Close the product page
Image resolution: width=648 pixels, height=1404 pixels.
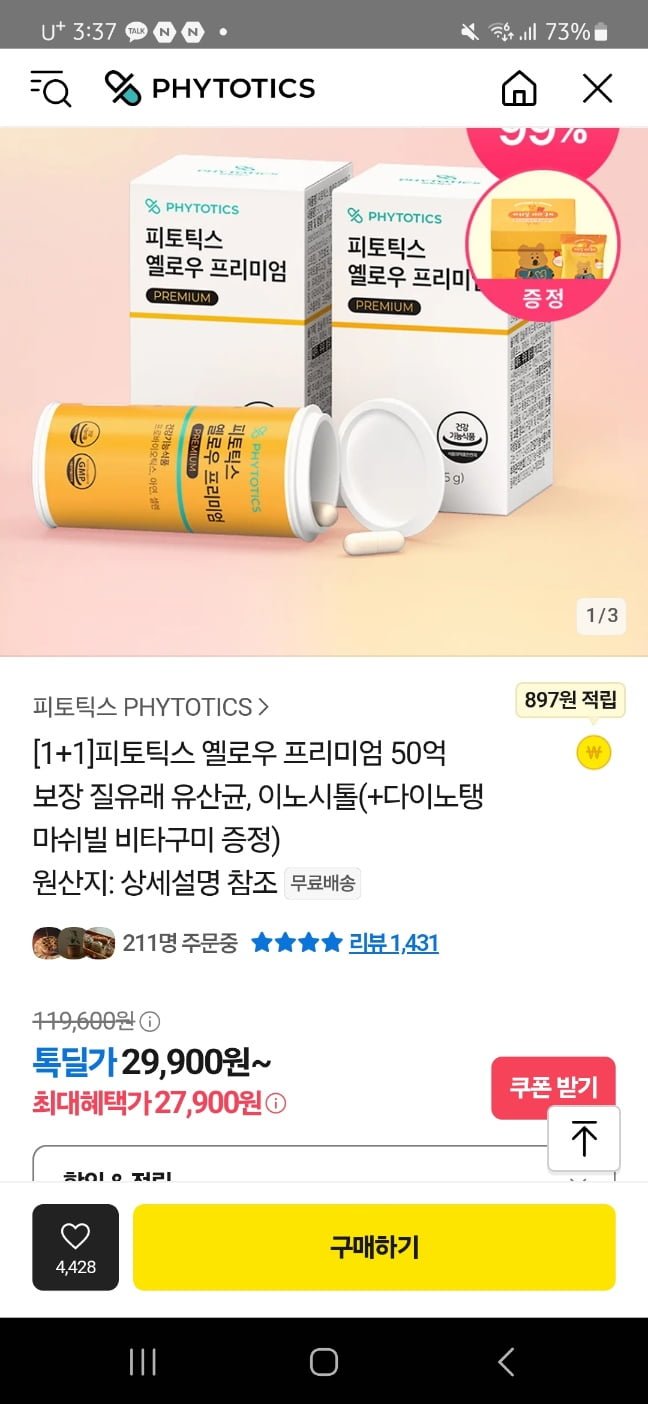[x=597, y=89]
